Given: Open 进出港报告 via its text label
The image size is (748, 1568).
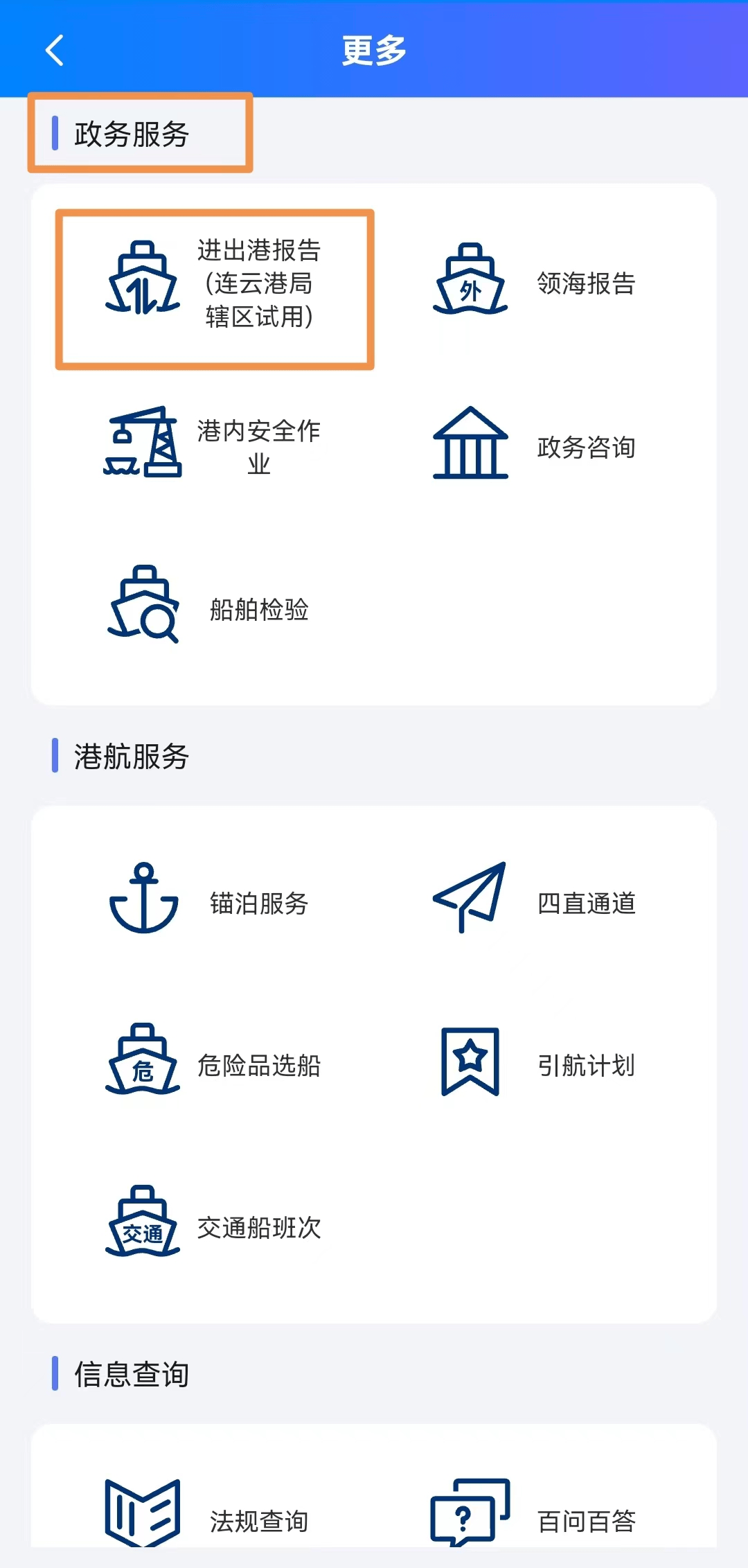Looking at the screenshot, I should [x=258, y=284].
